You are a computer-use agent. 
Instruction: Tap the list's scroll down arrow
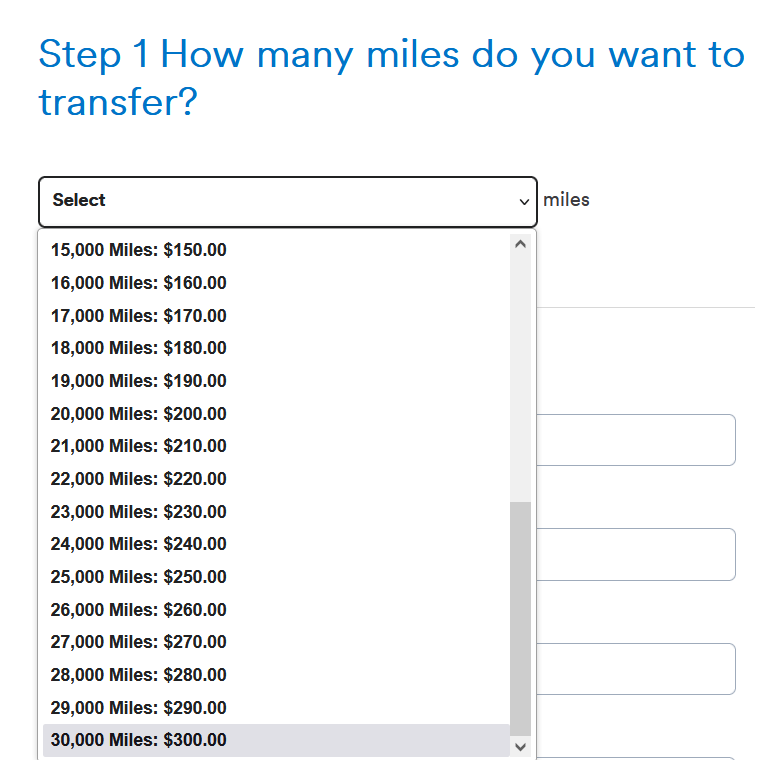520,747
